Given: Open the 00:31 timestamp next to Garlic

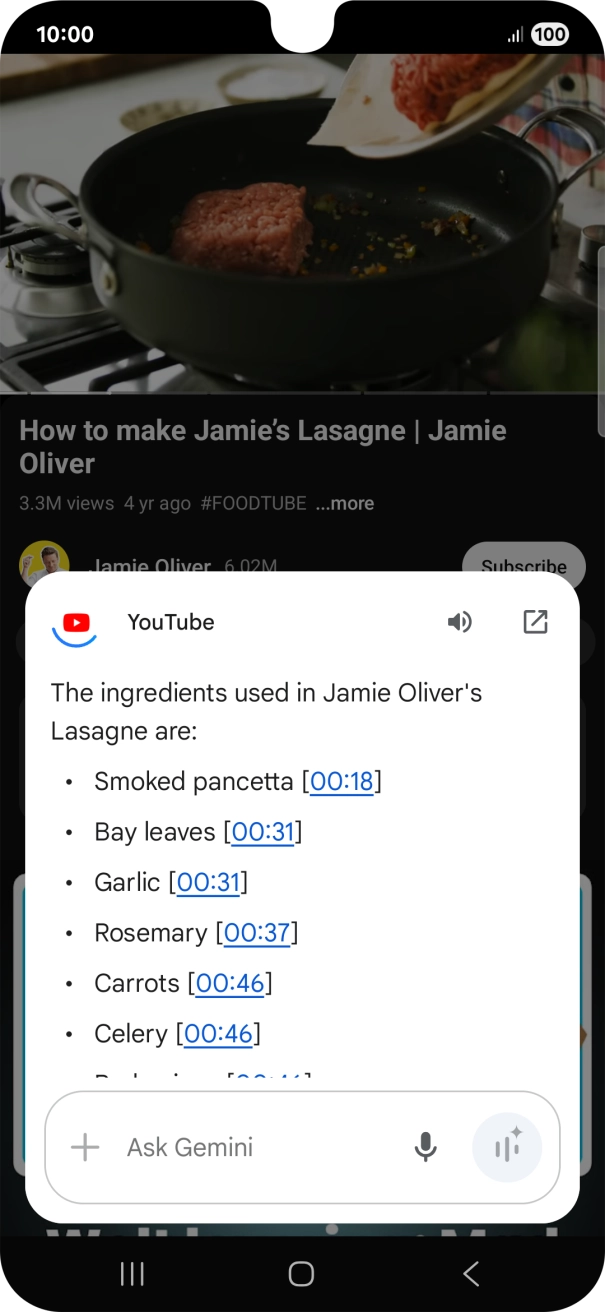Looking at the screenshot, I should (208, 882).
